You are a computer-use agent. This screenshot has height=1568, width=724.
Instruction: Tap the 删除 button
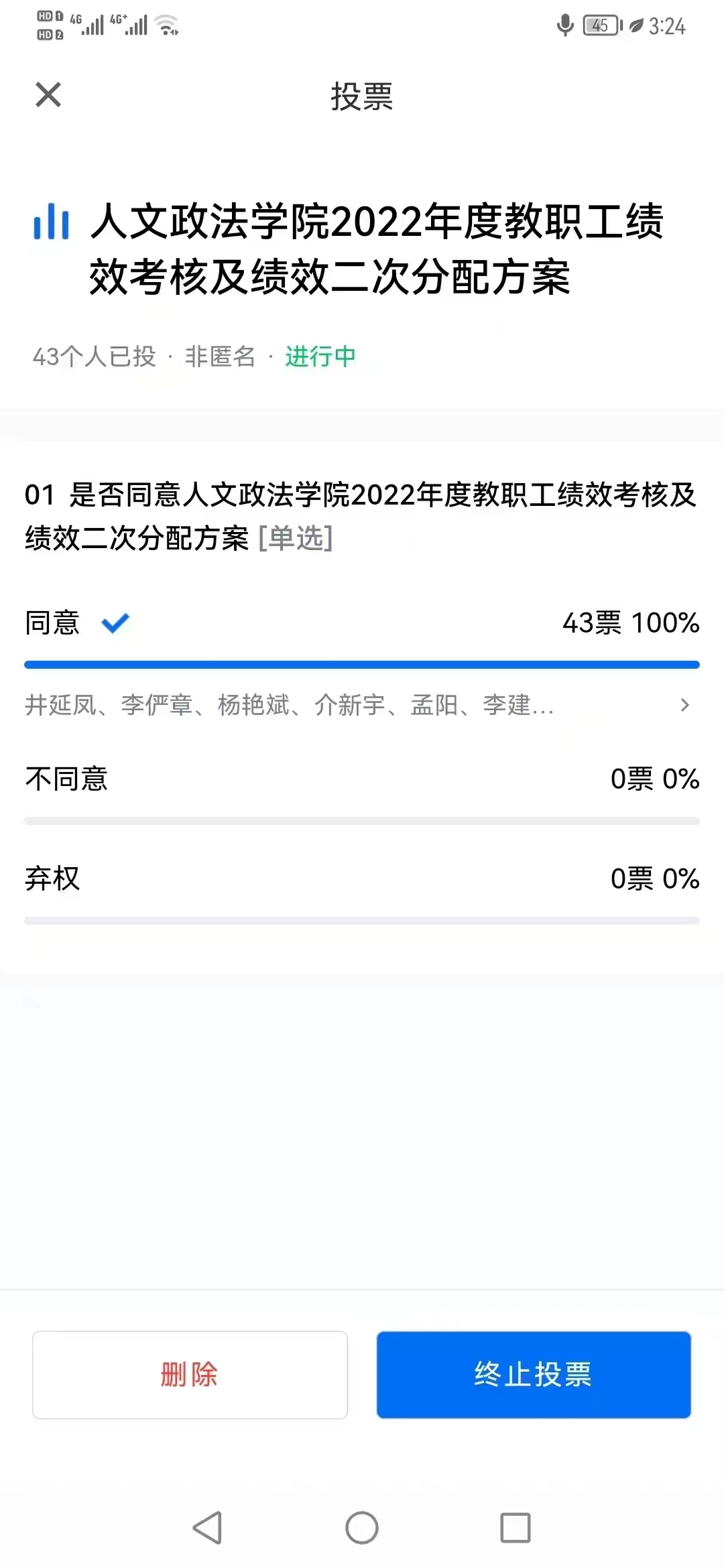[x=190, y=1374]
